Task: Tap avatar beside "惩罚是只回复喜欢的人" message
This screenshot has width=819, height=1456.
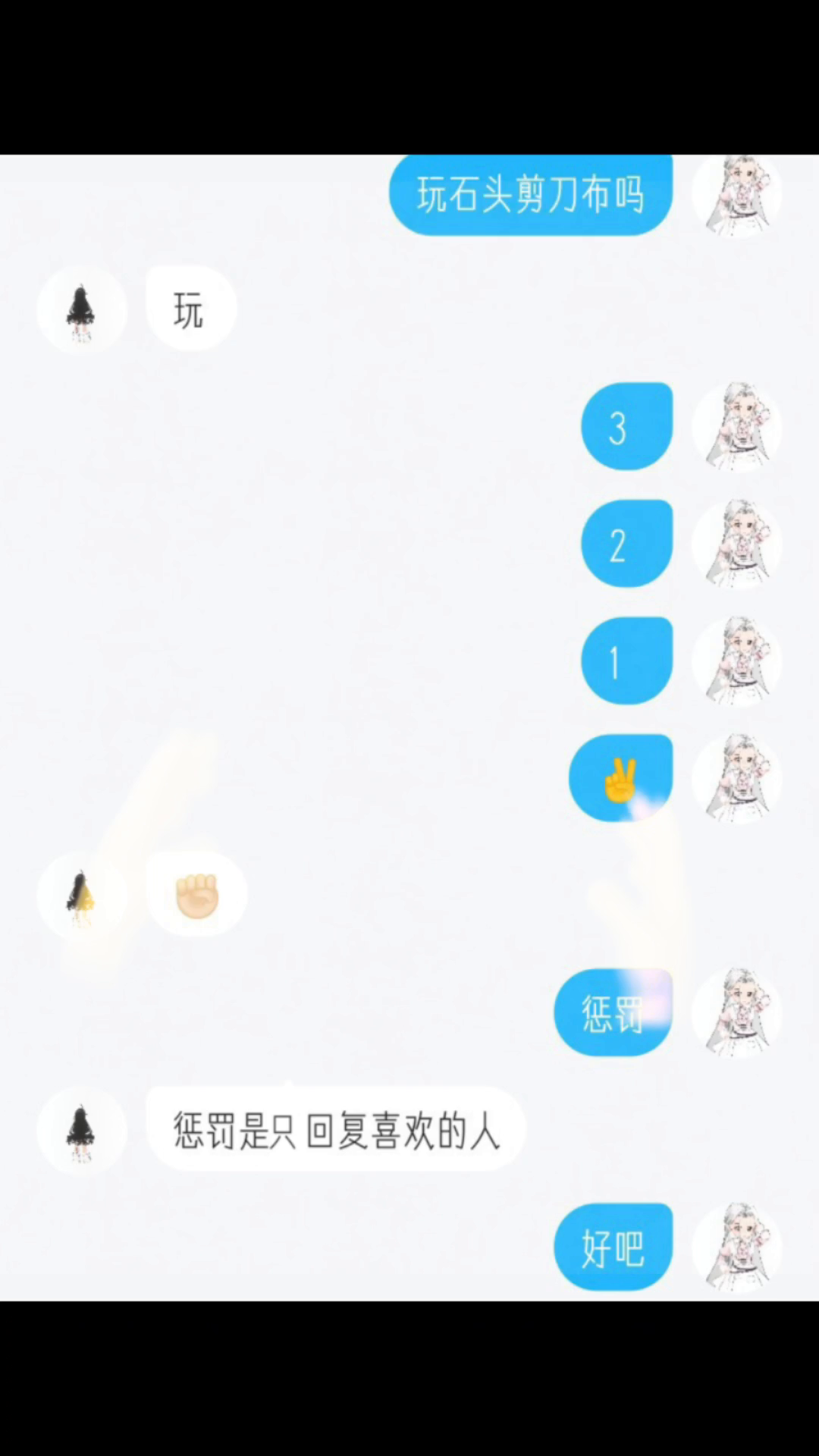Action: pos(82,1130)
